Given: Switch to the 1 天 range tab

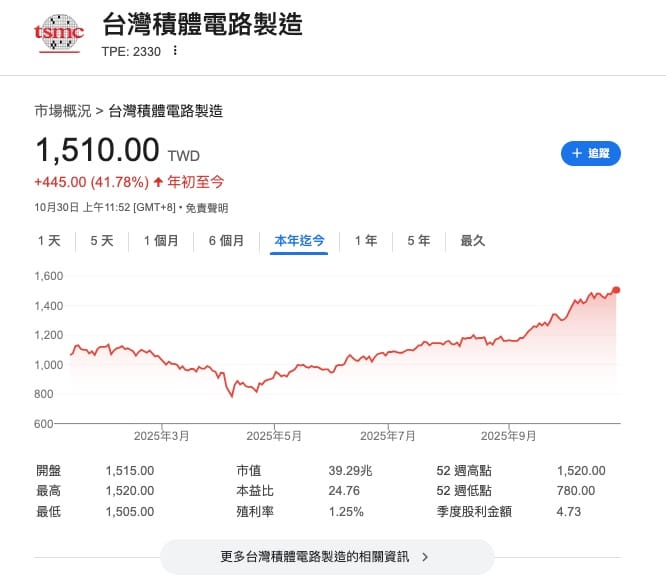Looking at the screenshot, I should (x=49, y=240).
